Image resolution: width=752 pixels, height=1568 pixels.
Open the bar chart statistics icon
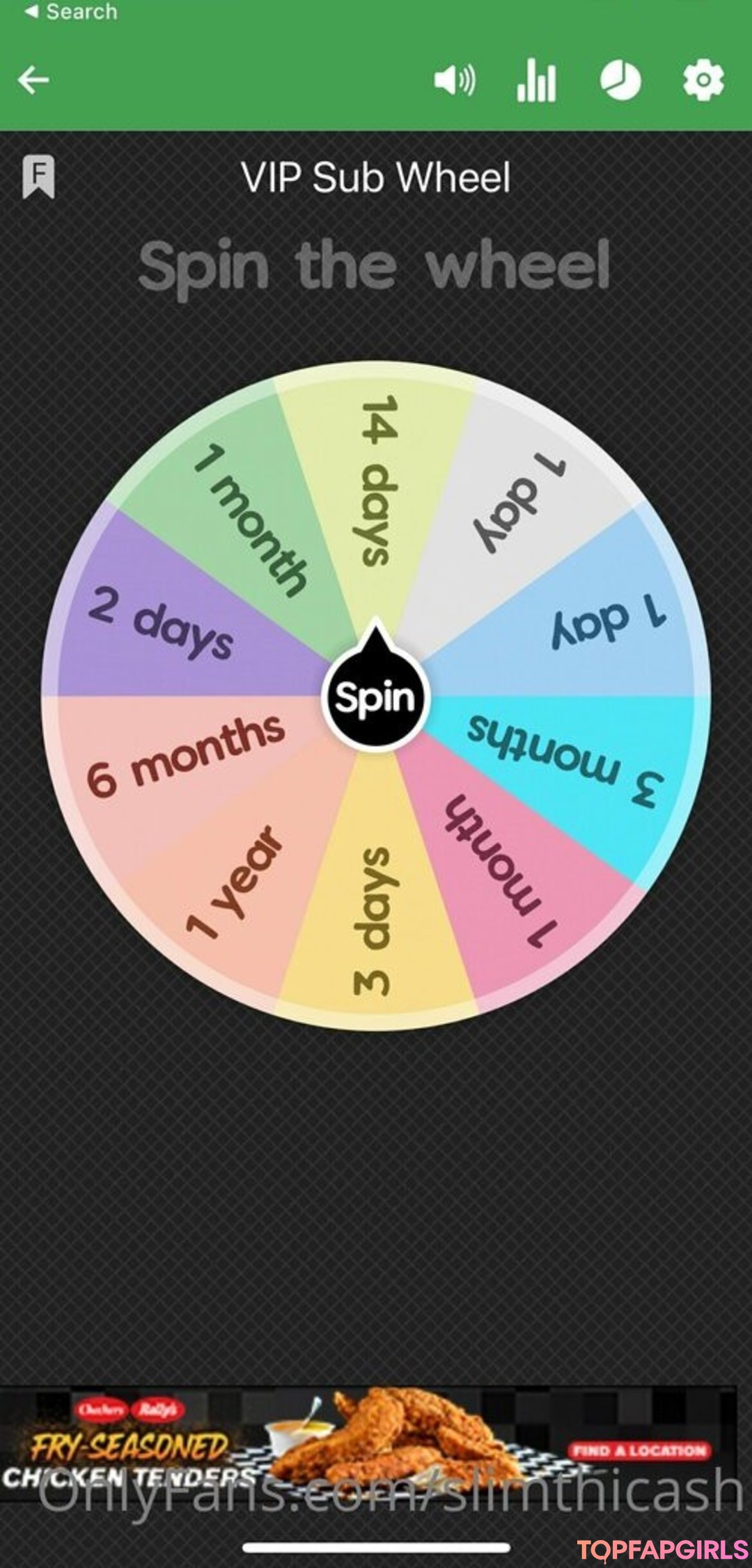[536, 80]
